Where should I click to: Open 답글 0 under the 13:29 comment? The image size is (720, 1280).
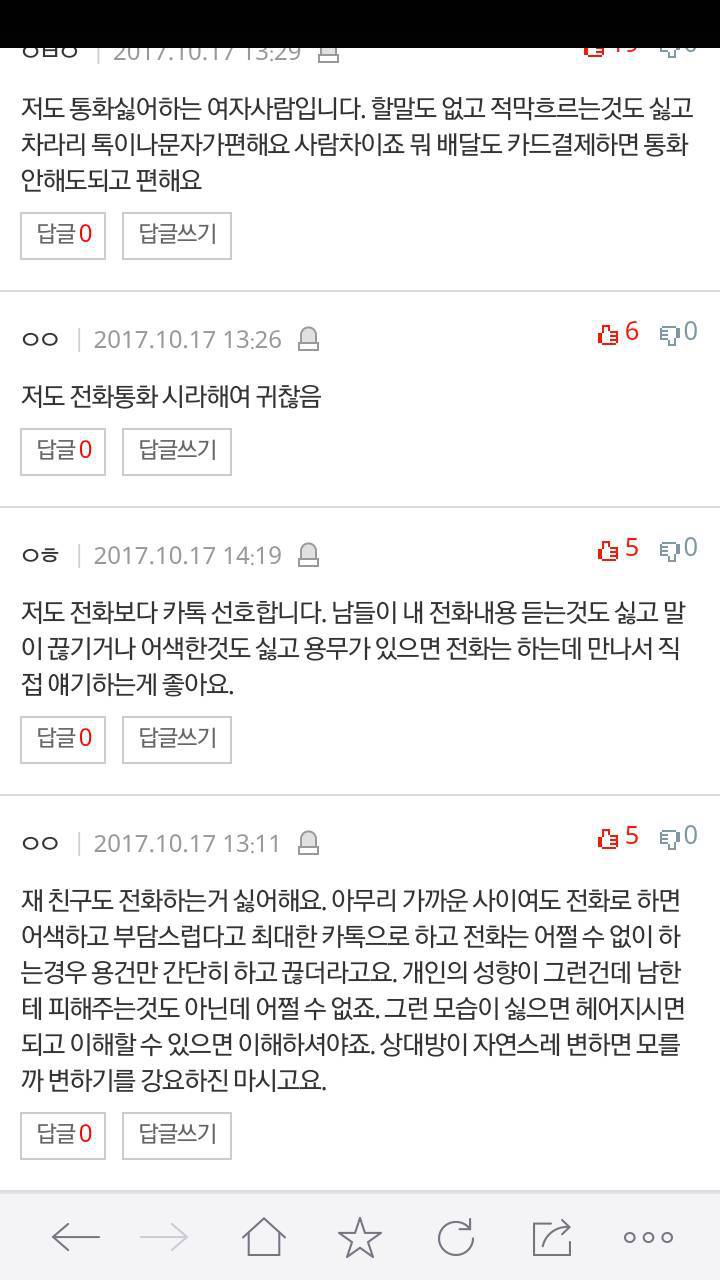pyautogui.click(x=63, y=235)
